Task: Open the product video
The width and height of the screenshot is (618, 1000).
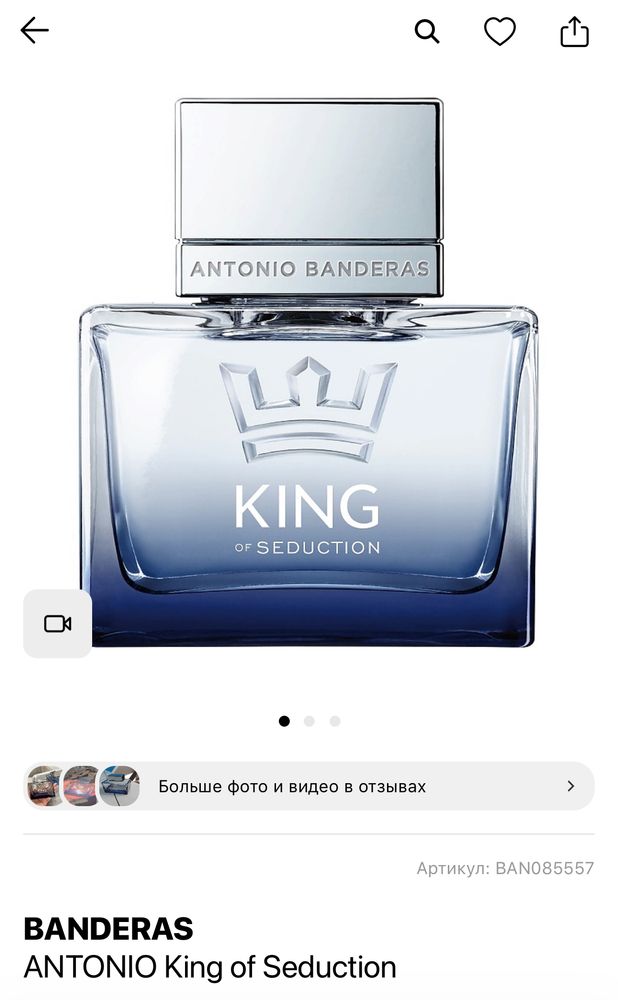Action: pyautogui.click(x=58, y=624)
